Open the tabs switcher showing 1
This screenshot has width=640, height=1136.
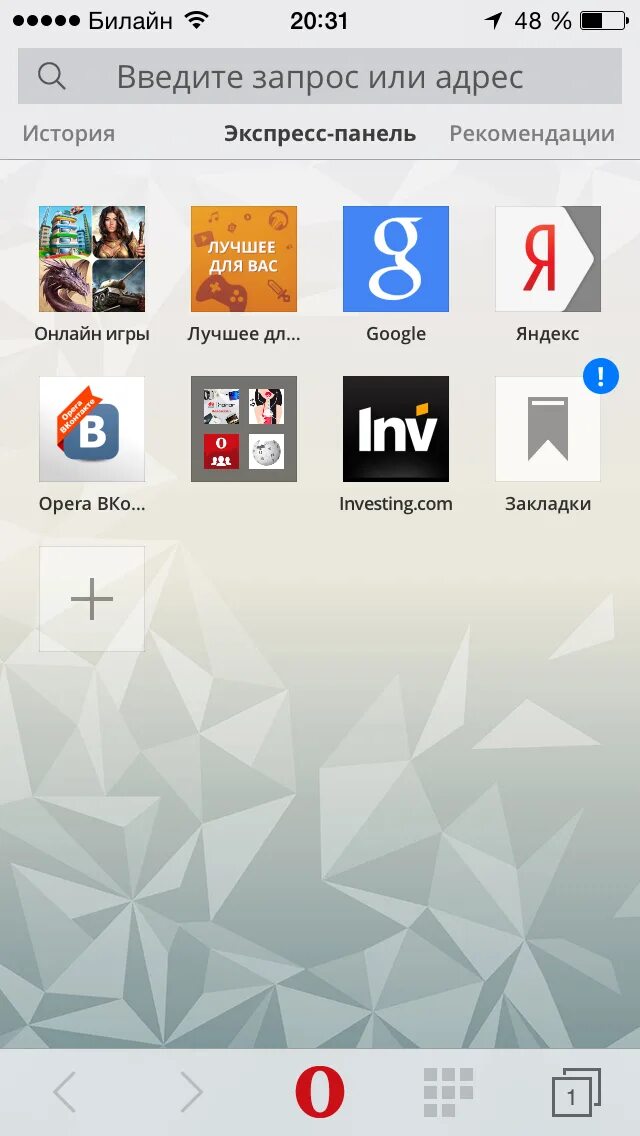click(576, 1093)
